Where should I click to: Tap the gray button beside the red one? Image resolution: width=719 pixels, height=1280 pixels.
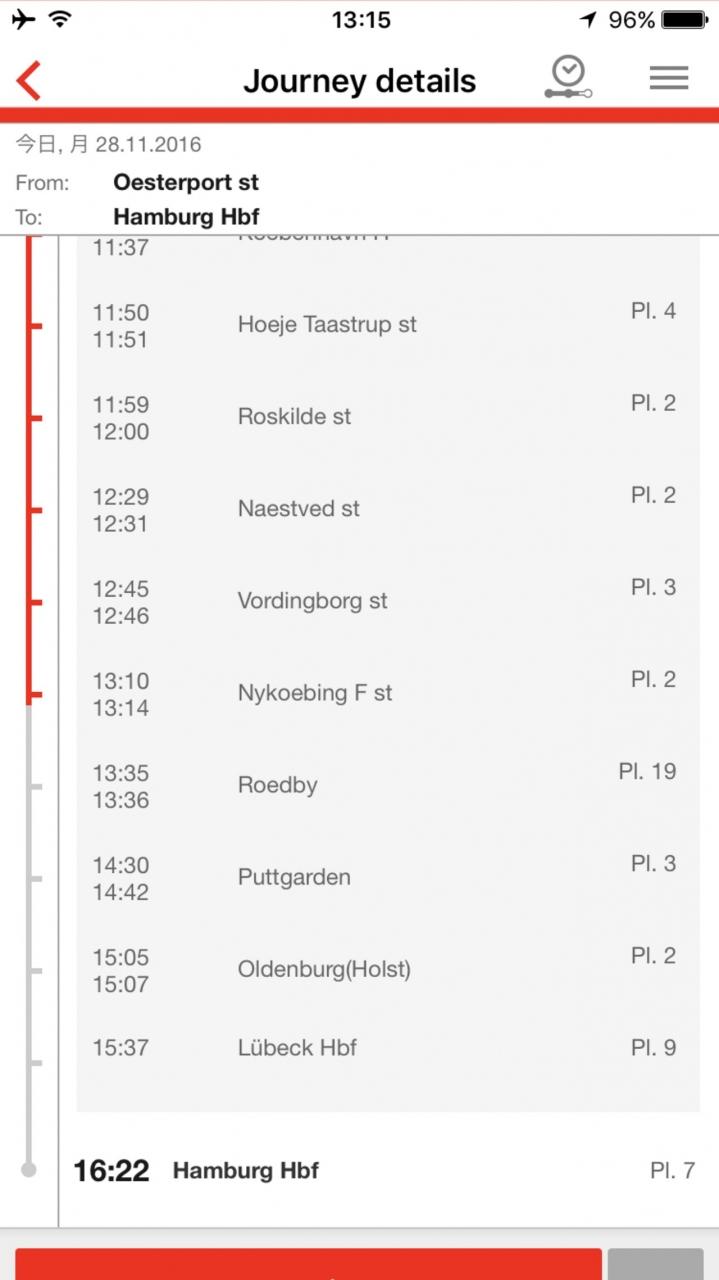coord(655,1264)
